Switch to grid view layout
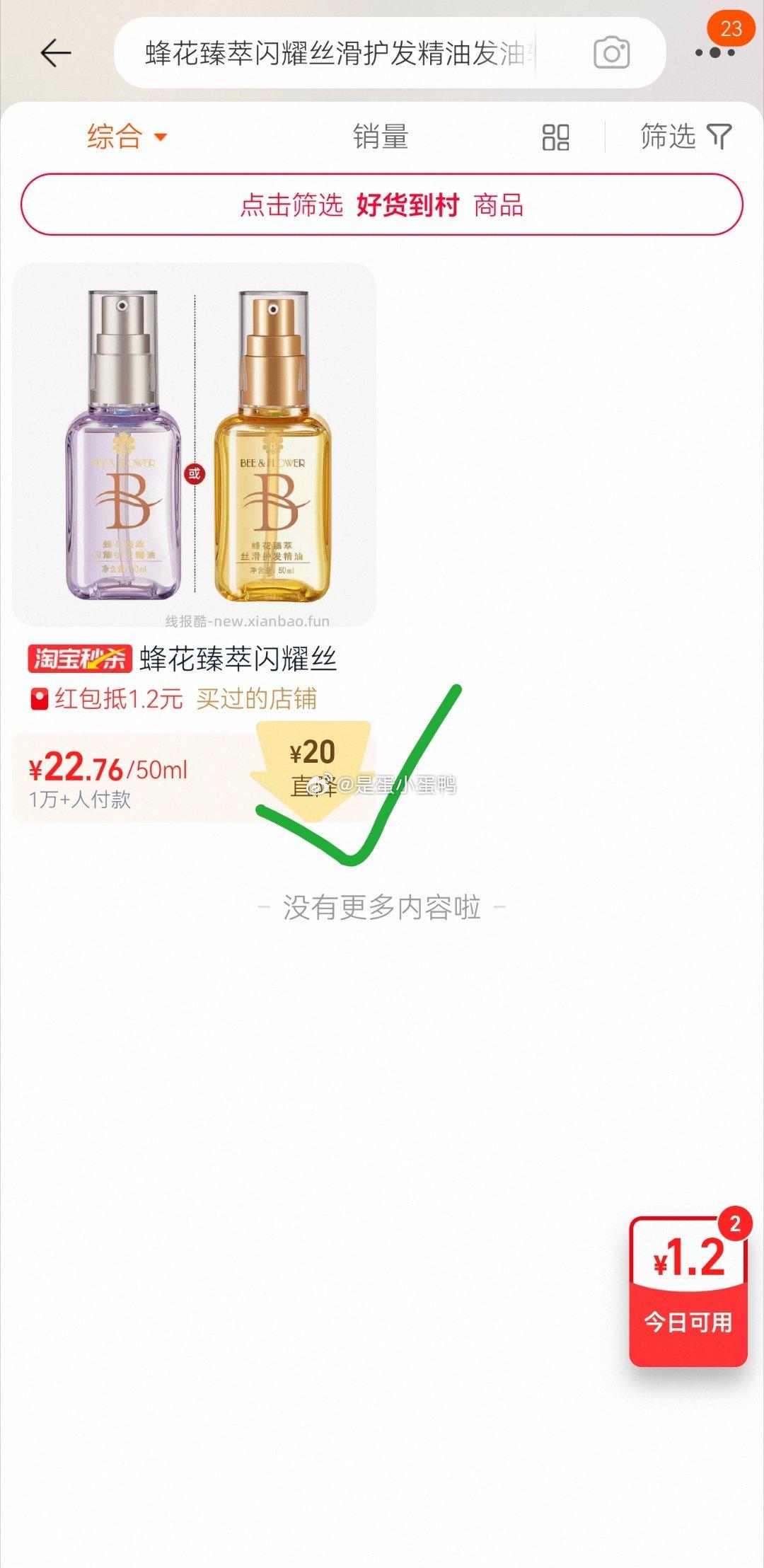Screen dimensions: 764x1568 (x=556, y=137)
